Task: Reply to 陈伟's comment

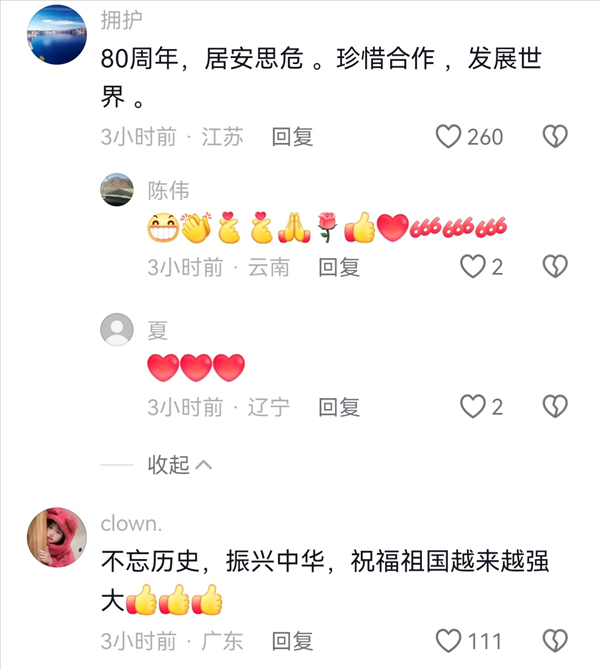Action: tap(339, 267)
